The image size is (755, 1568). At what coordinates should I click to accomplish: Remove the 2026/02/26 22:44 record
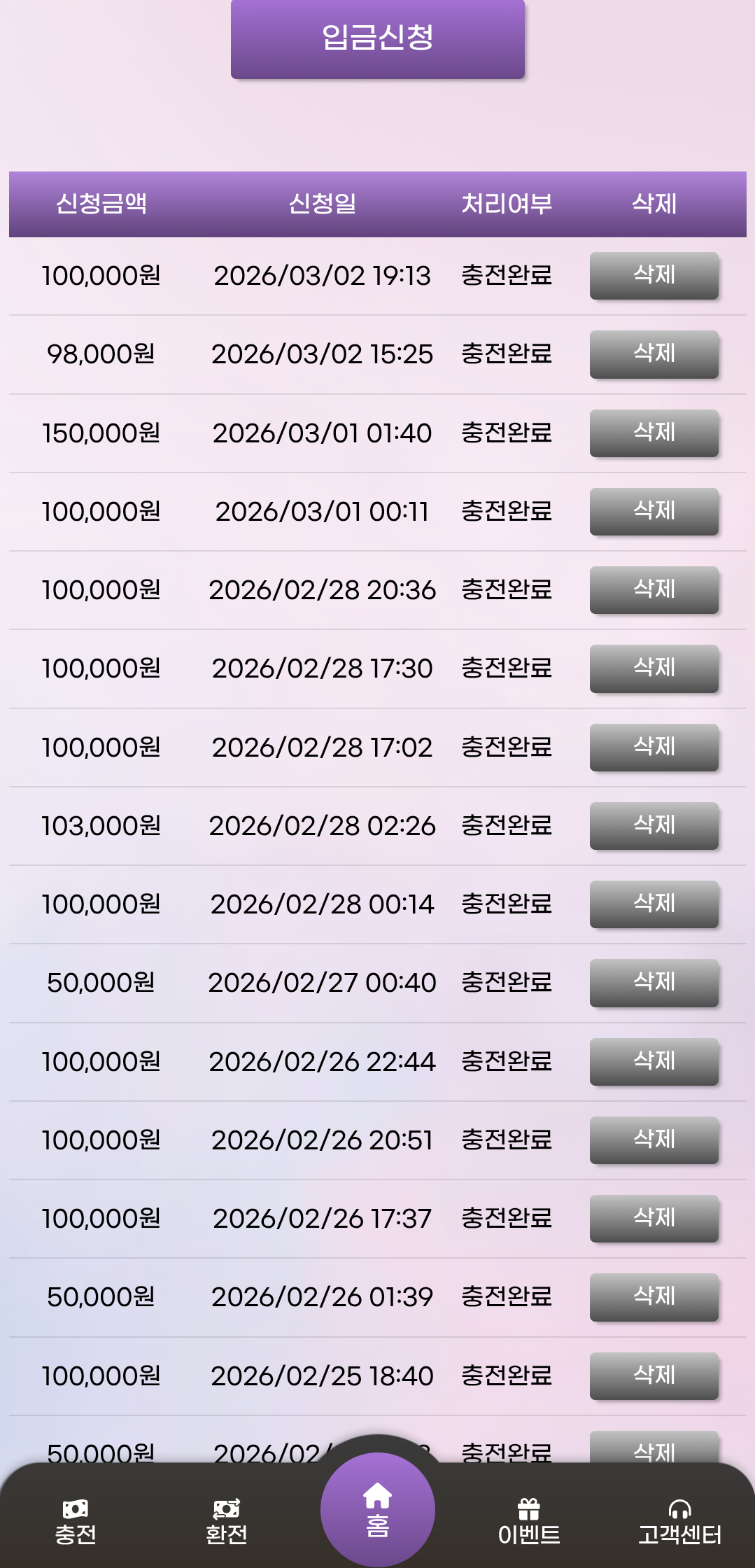coord(654,1062)
